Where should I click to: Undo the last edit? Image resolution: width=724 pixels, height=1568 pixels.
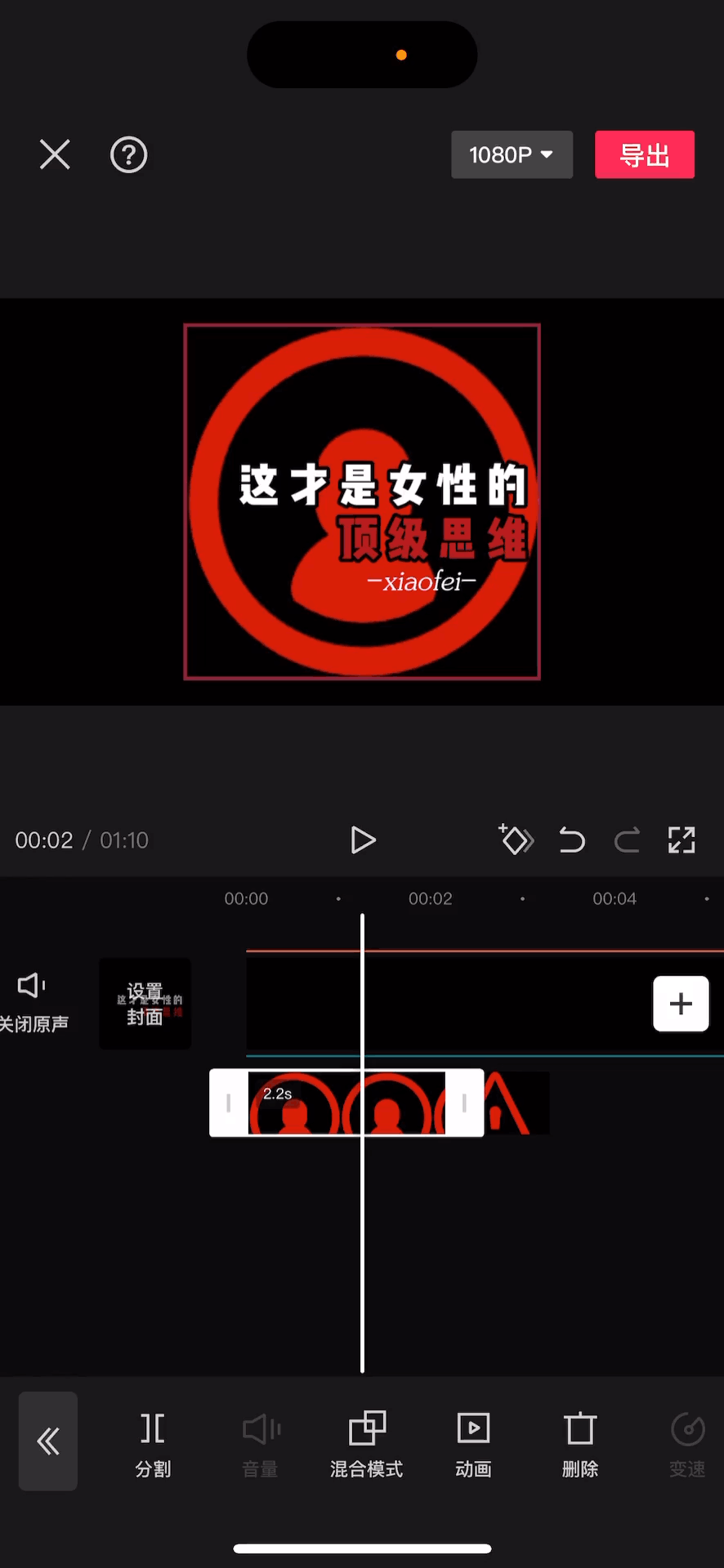pyautogui.click(x=572, y=840)
